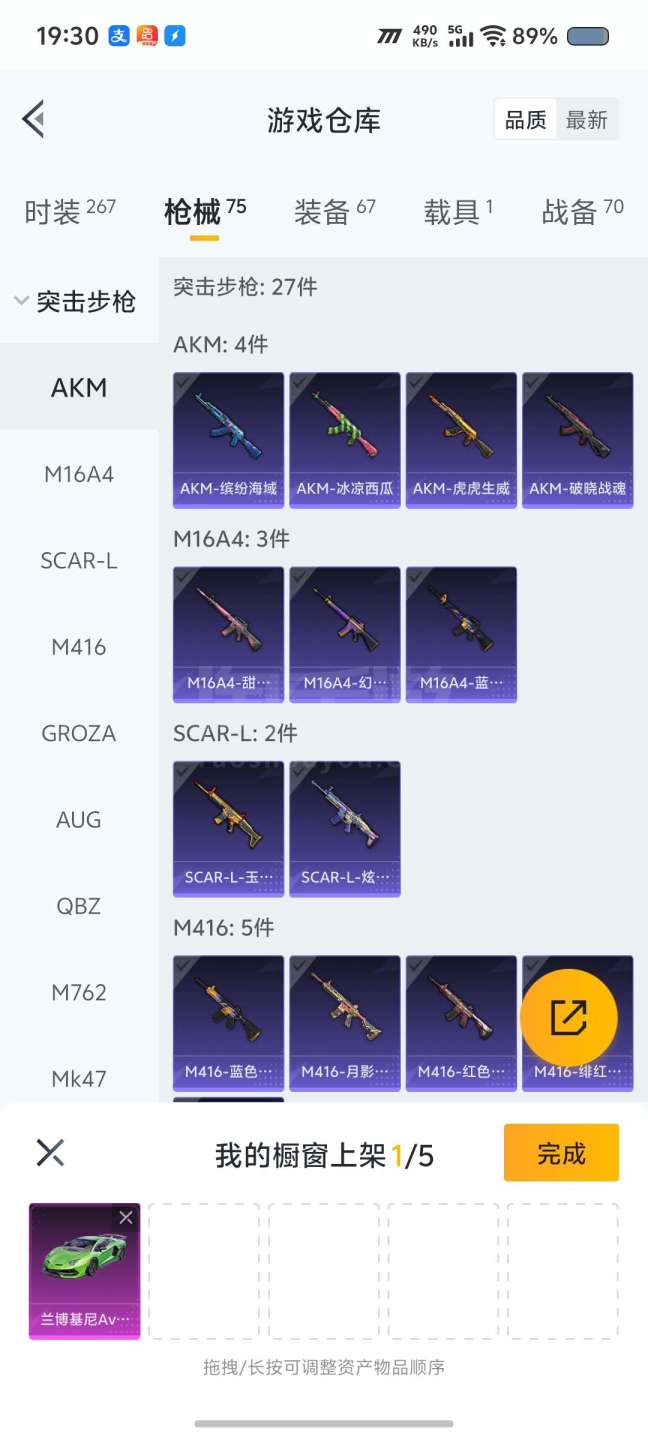Sort warehouse by 品质
The height and width of the screenshot is (1440, 648).
tap(525, 120)
